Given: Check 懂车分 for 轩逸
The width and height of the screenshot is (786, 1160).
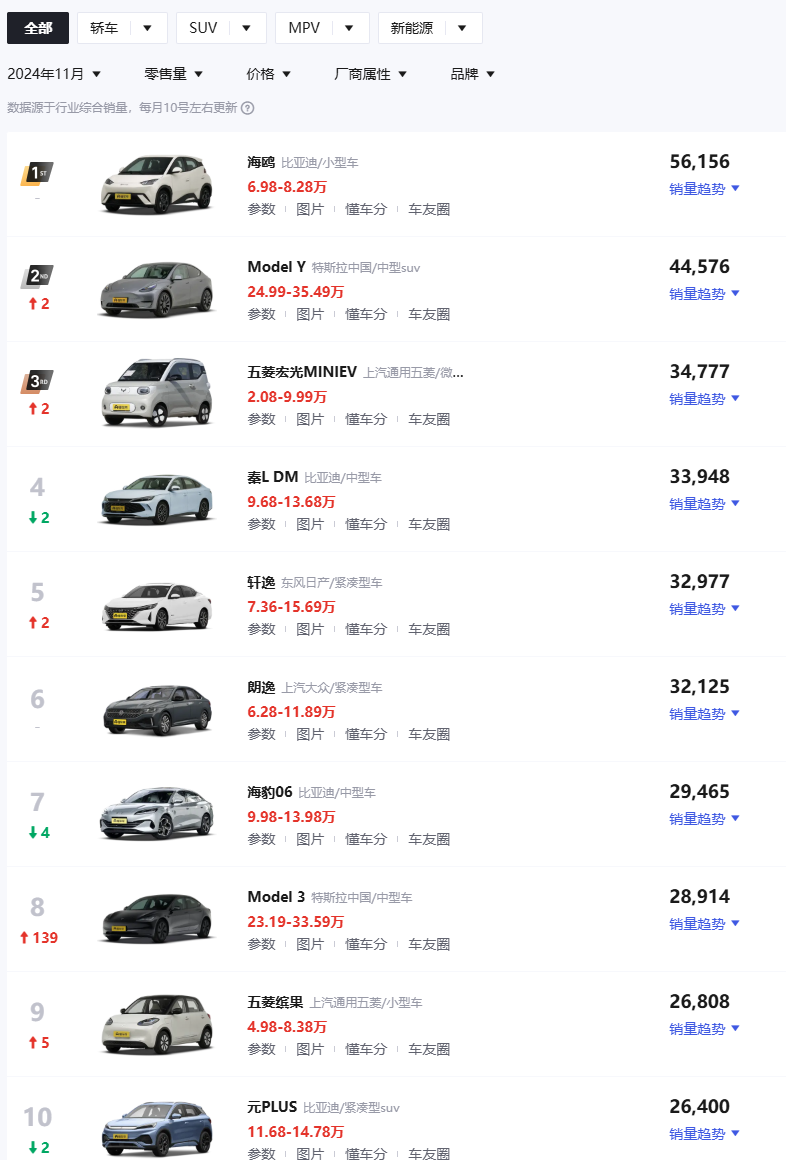Looking at the screenshot, I should point(366,629).
